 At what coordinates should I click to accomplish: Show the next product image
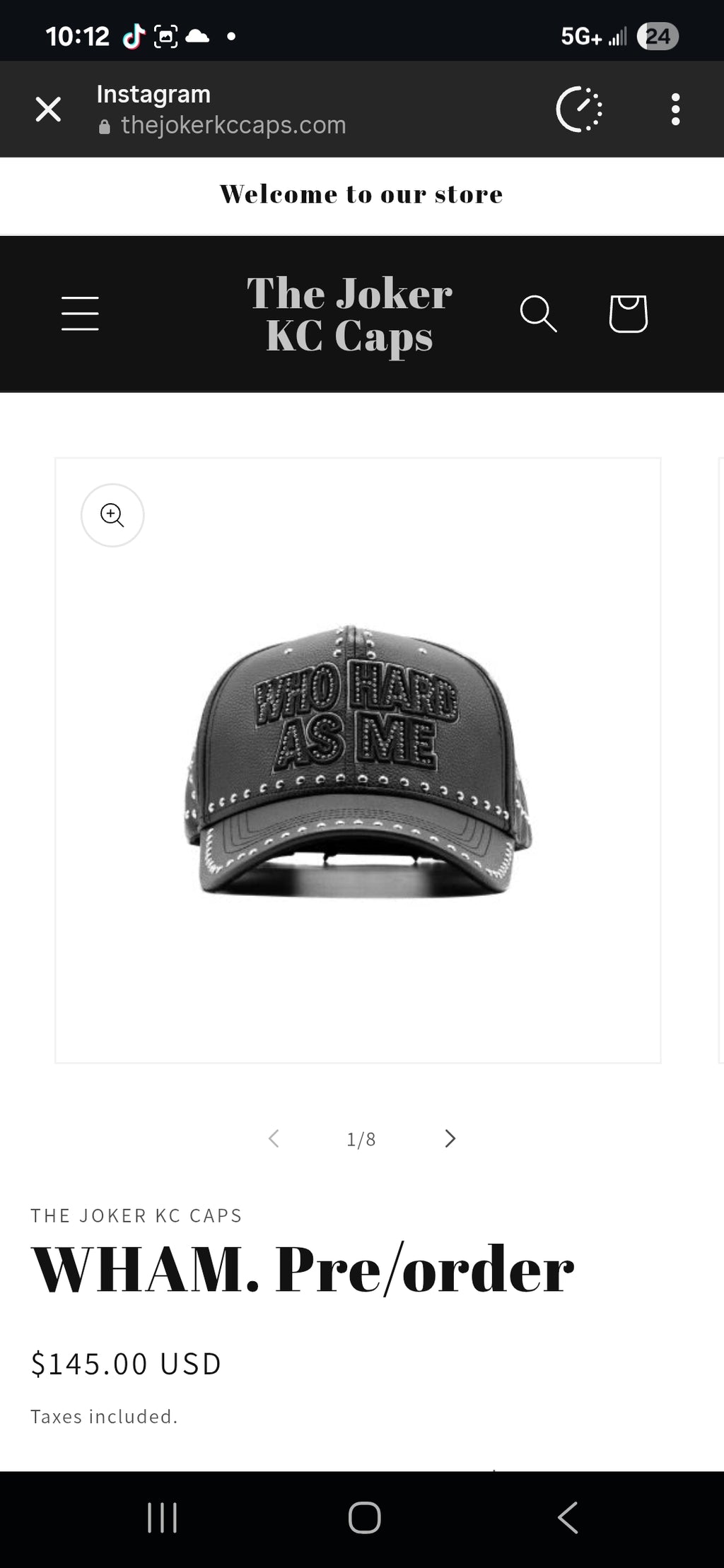coord(450,1138)
